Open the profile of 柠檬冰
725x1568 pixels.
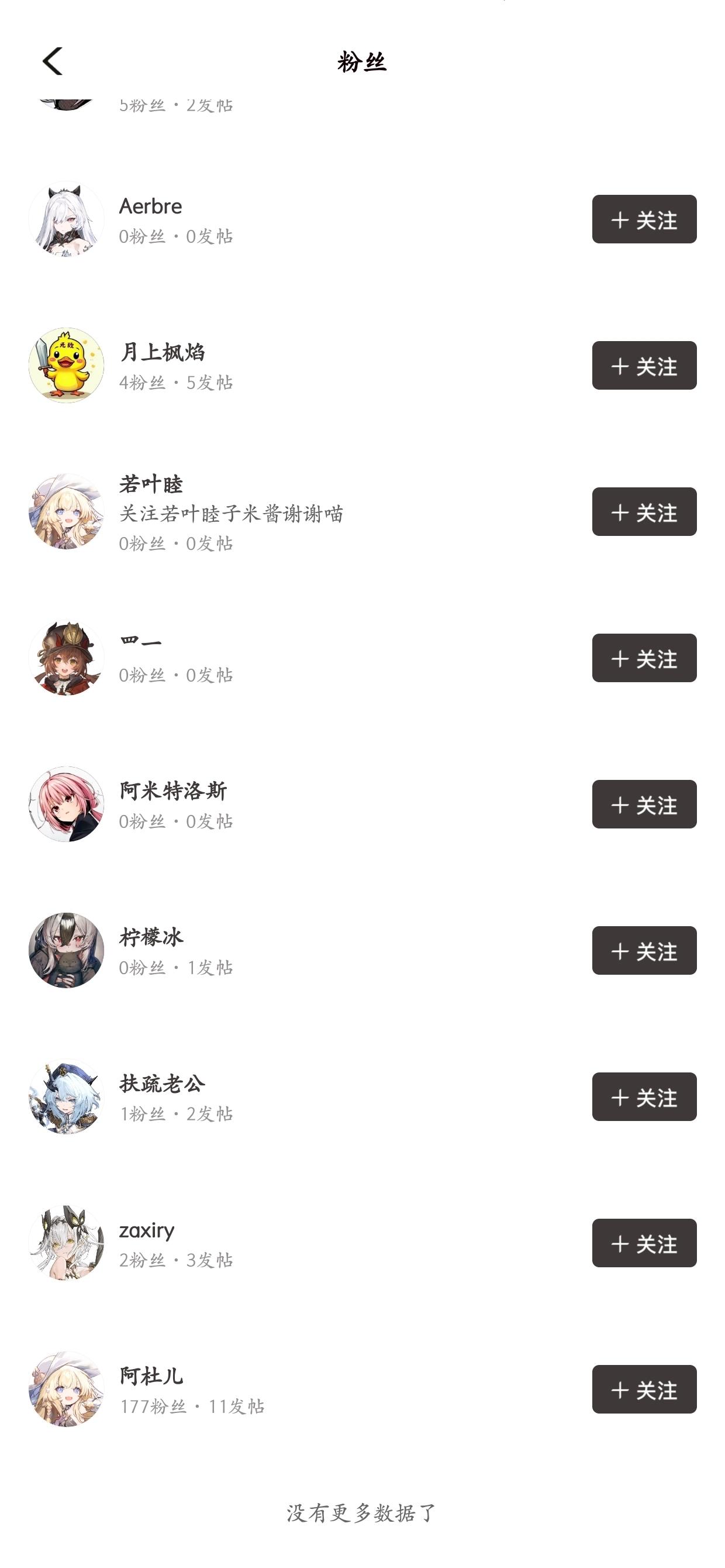(x=151, y=937)
